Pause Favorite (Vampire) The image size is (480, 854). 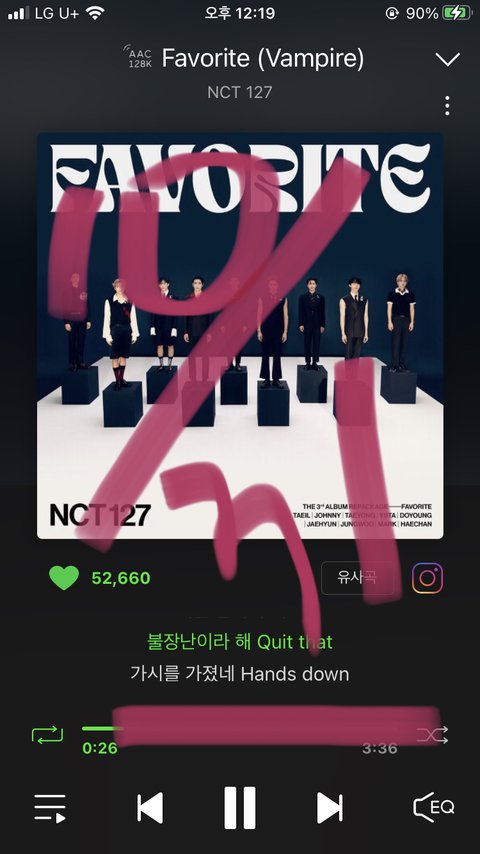[240, 808]
